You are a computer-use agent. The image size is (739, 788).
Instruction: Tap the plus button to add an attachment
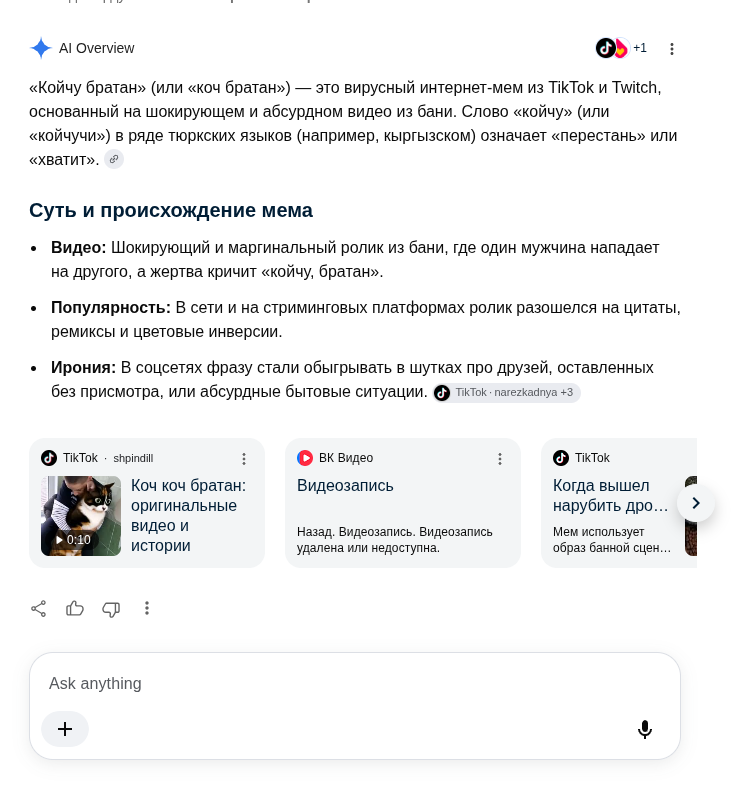[65, 729]
